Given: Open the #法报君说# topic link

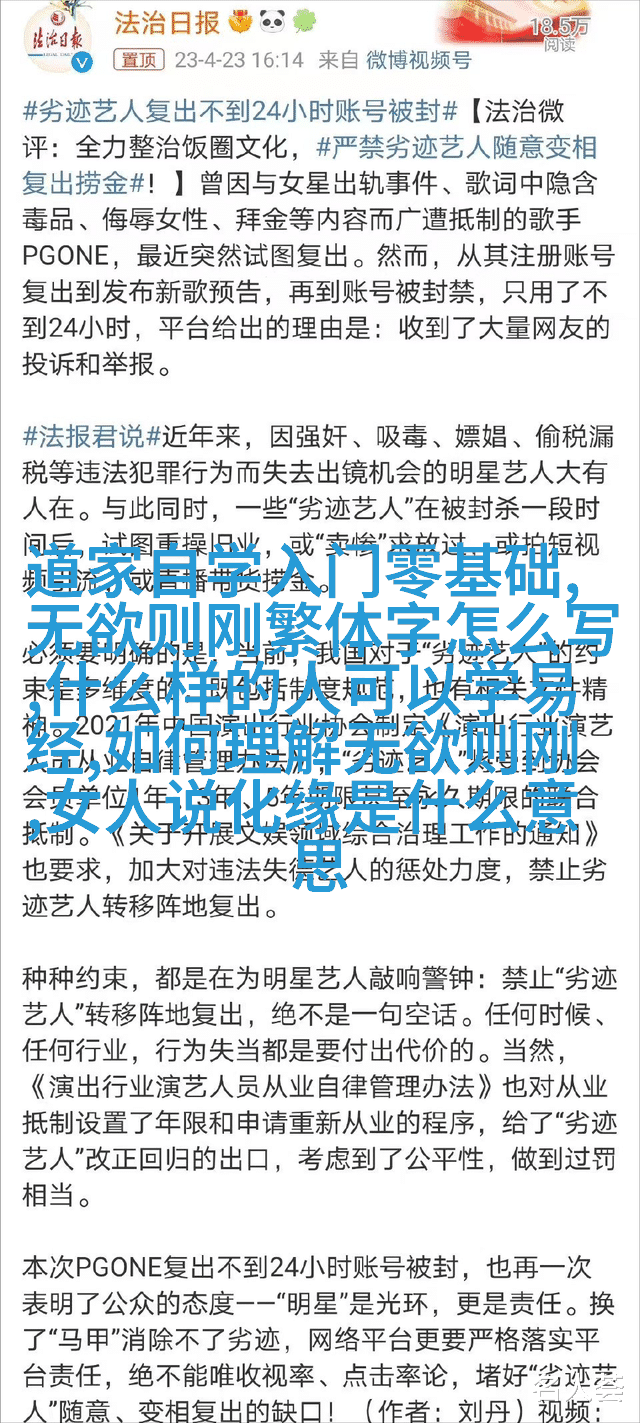Looking at the screenshot, I should (x=91, y=437).
